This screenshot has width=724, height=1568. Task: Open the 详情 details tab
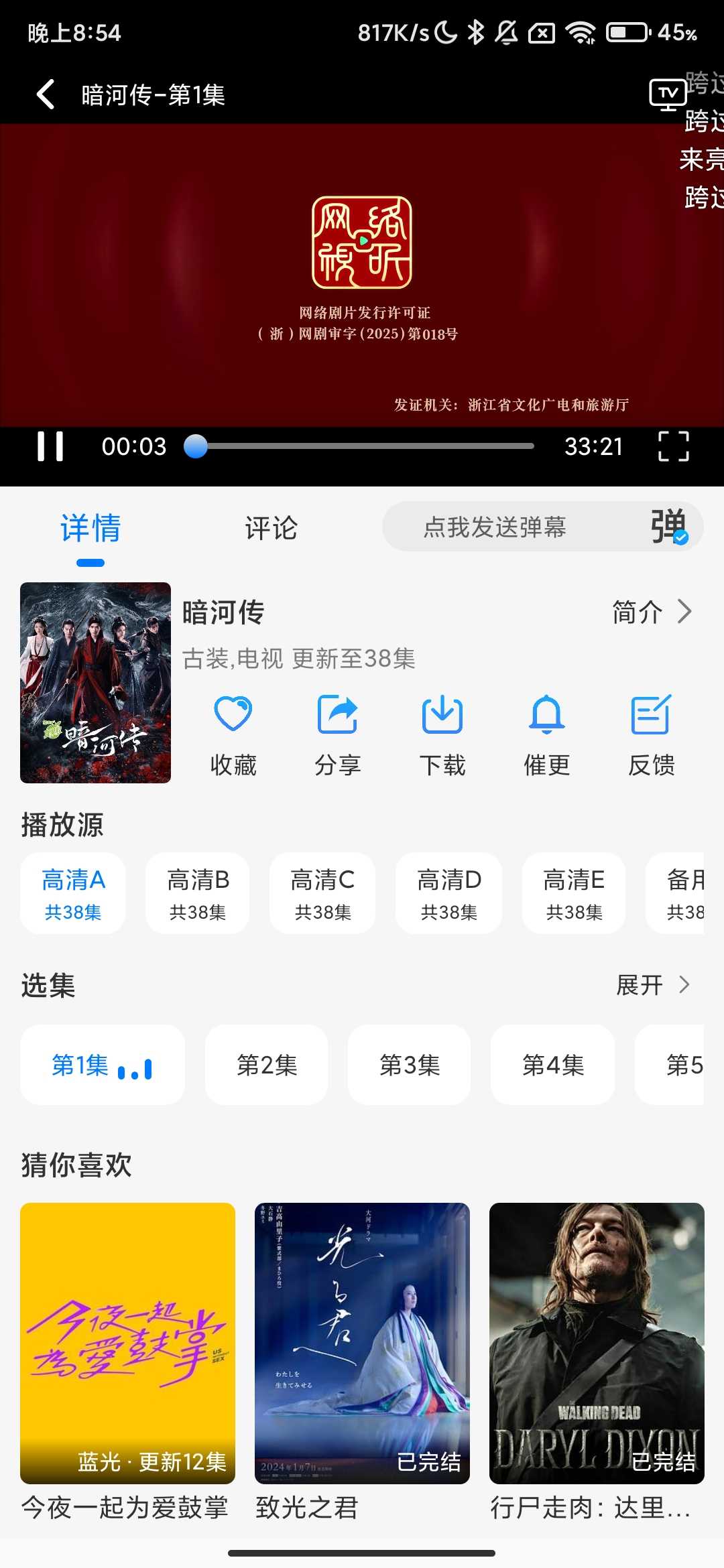[90, 529]
